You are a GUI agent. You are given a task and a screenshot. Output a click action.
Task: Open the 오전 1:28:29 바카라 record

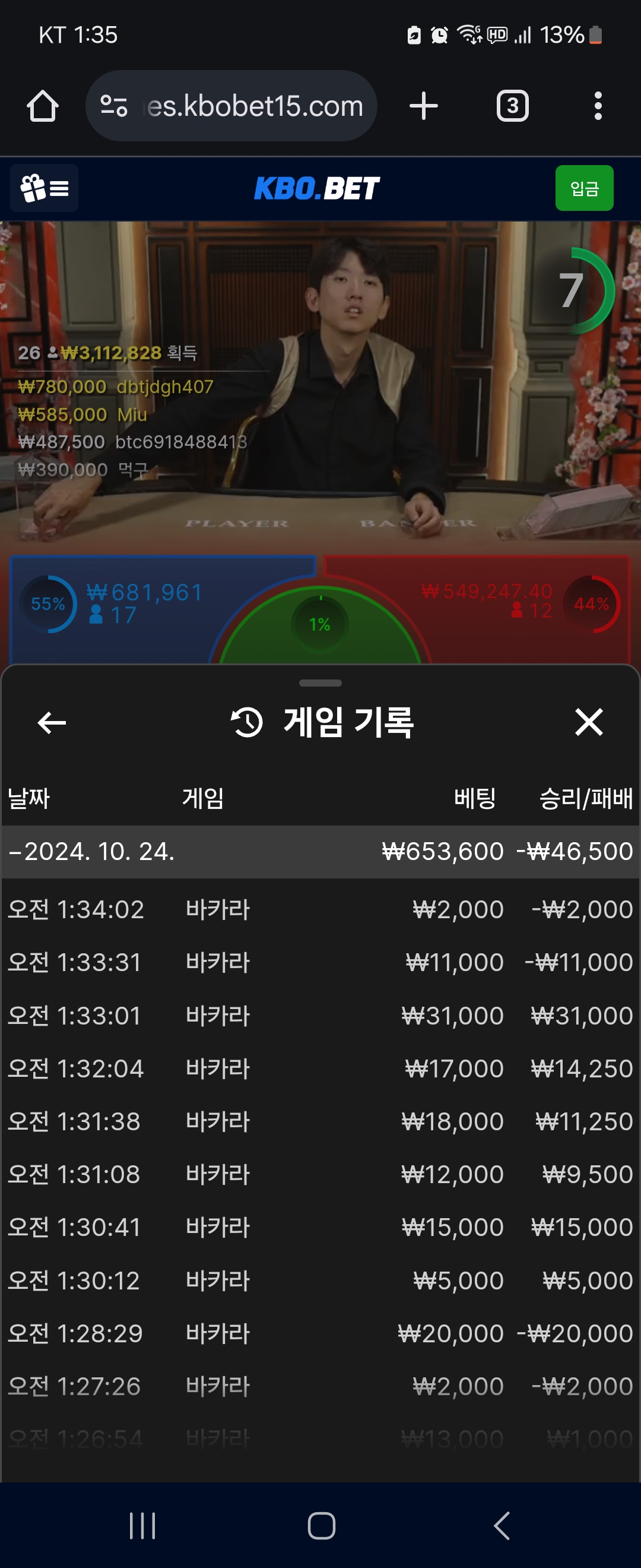[320, 1333]
